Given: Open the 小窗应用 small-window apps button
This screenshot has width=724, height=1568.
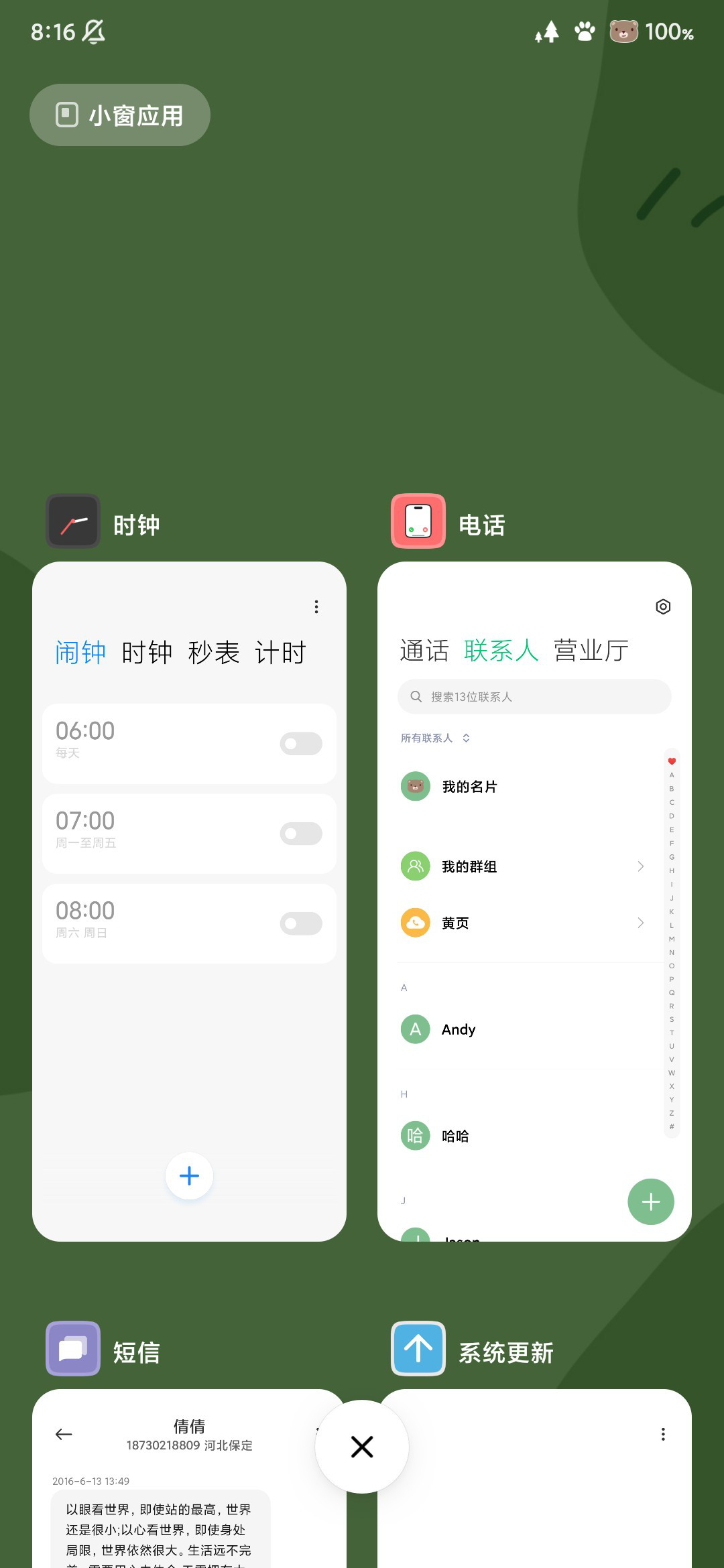Looking at the screenshot, I should coord(120,115).
